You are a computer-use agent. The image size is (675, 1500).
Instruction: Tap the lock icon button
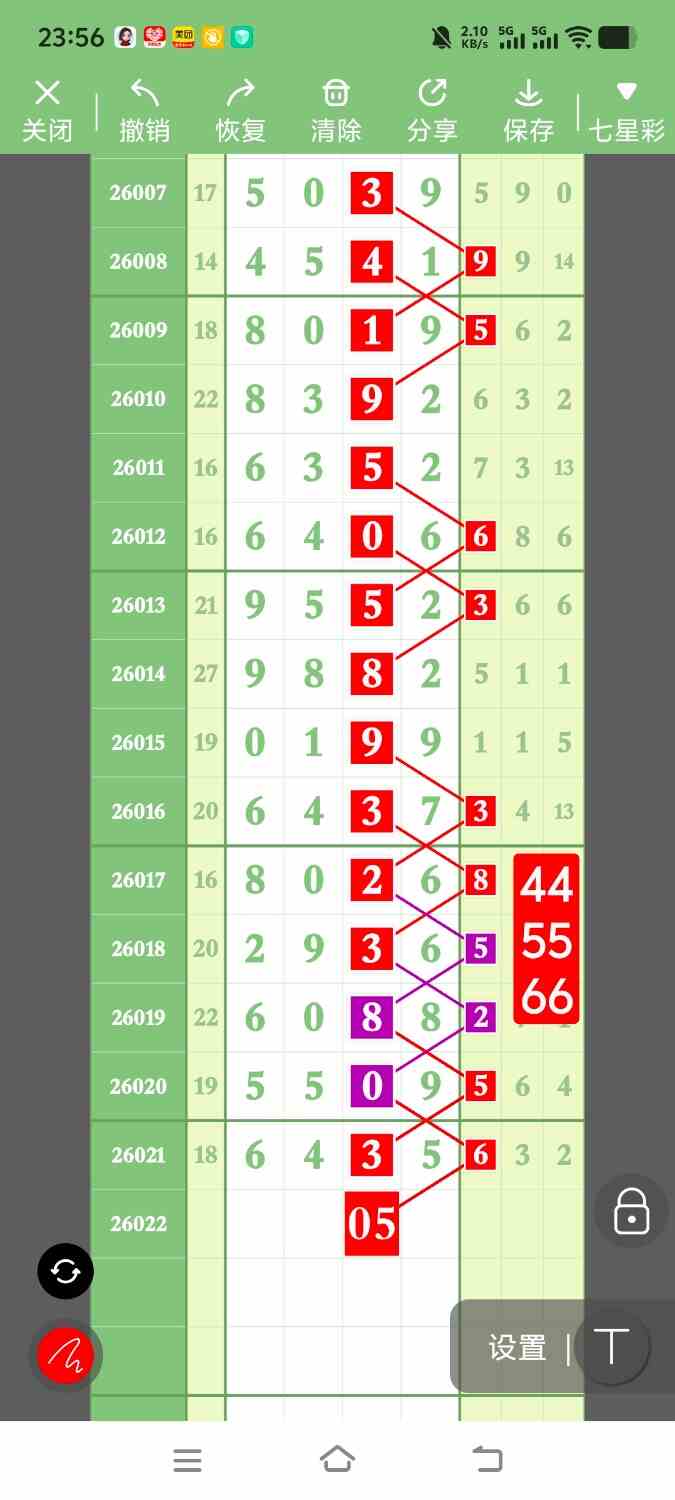[631, 1211]
